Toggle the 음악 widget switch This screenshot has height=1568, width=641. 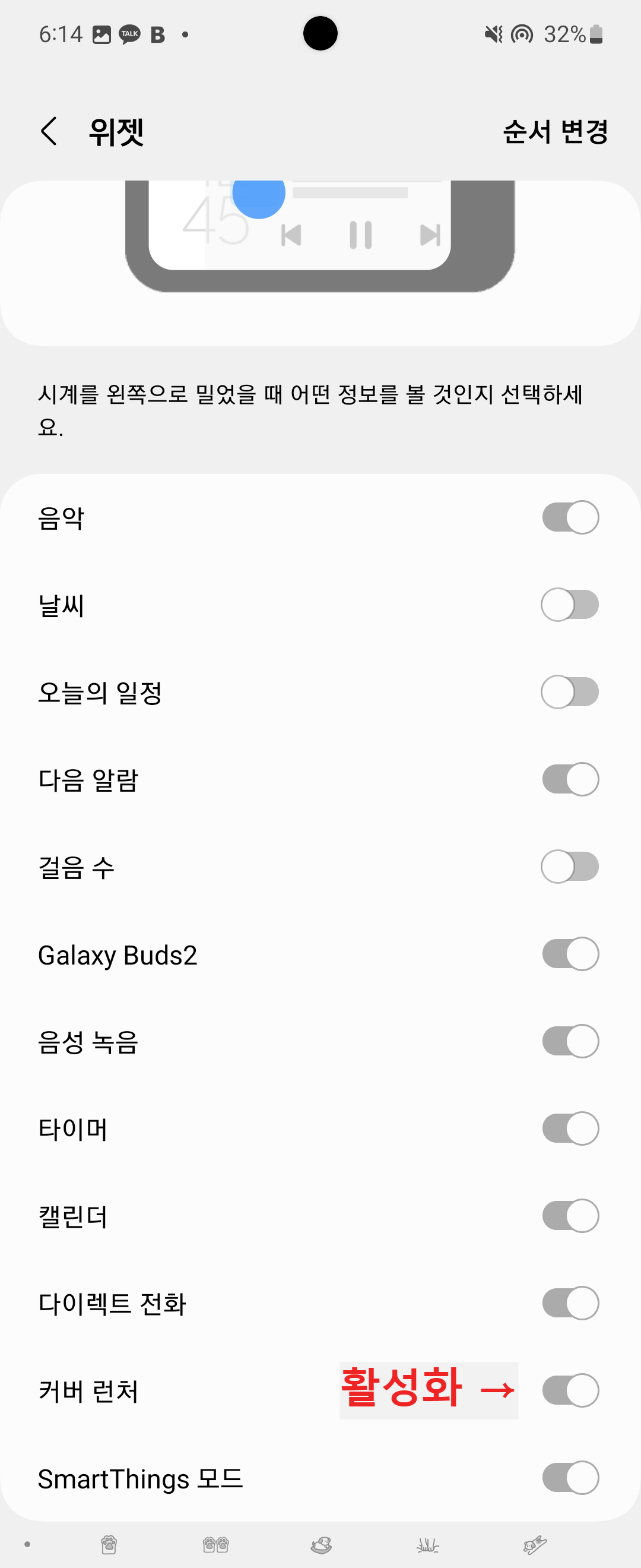[570, 517]
